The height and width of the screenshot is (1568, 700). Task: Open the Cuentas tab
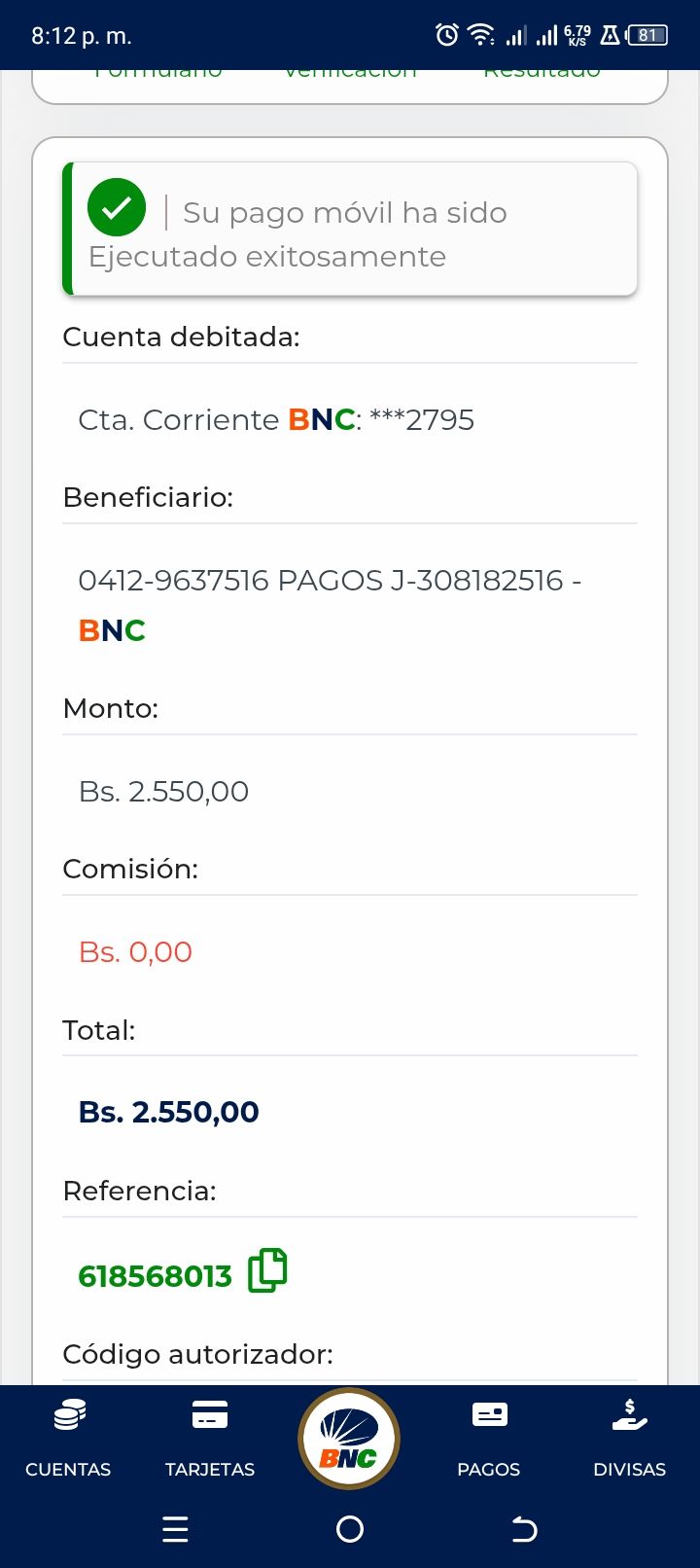(68, 1436)
